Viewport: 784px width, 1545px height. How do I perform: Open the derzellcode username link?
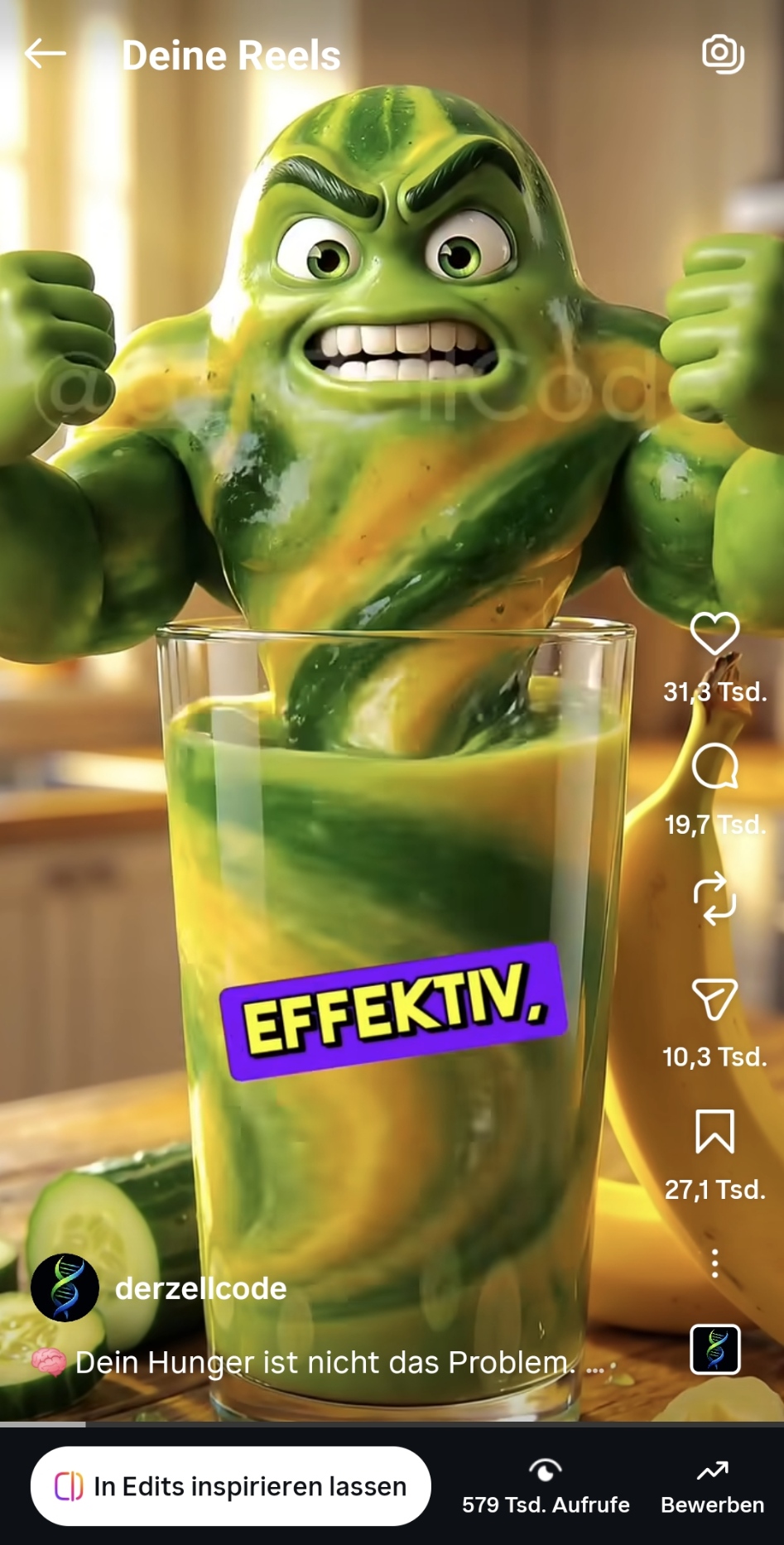click(x=201, y=1288)
